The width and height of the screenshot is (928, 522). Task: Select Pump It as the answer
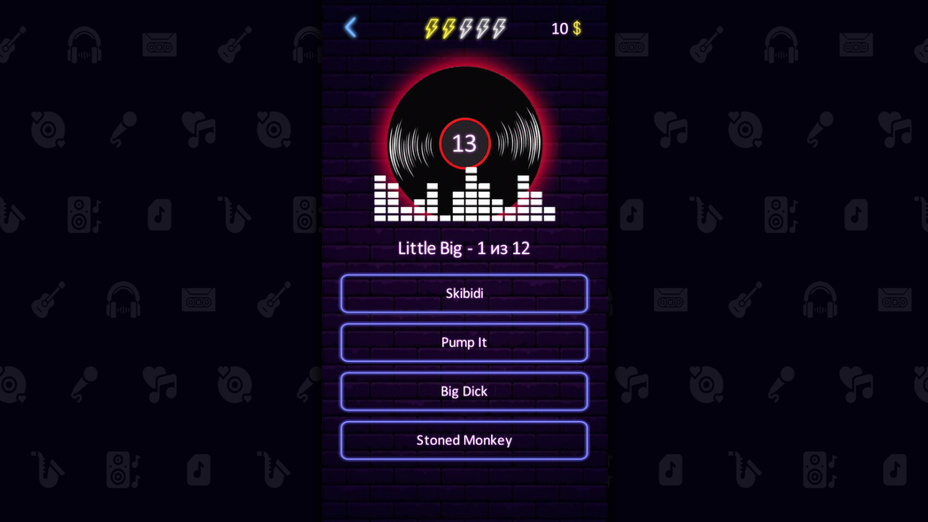464,343
